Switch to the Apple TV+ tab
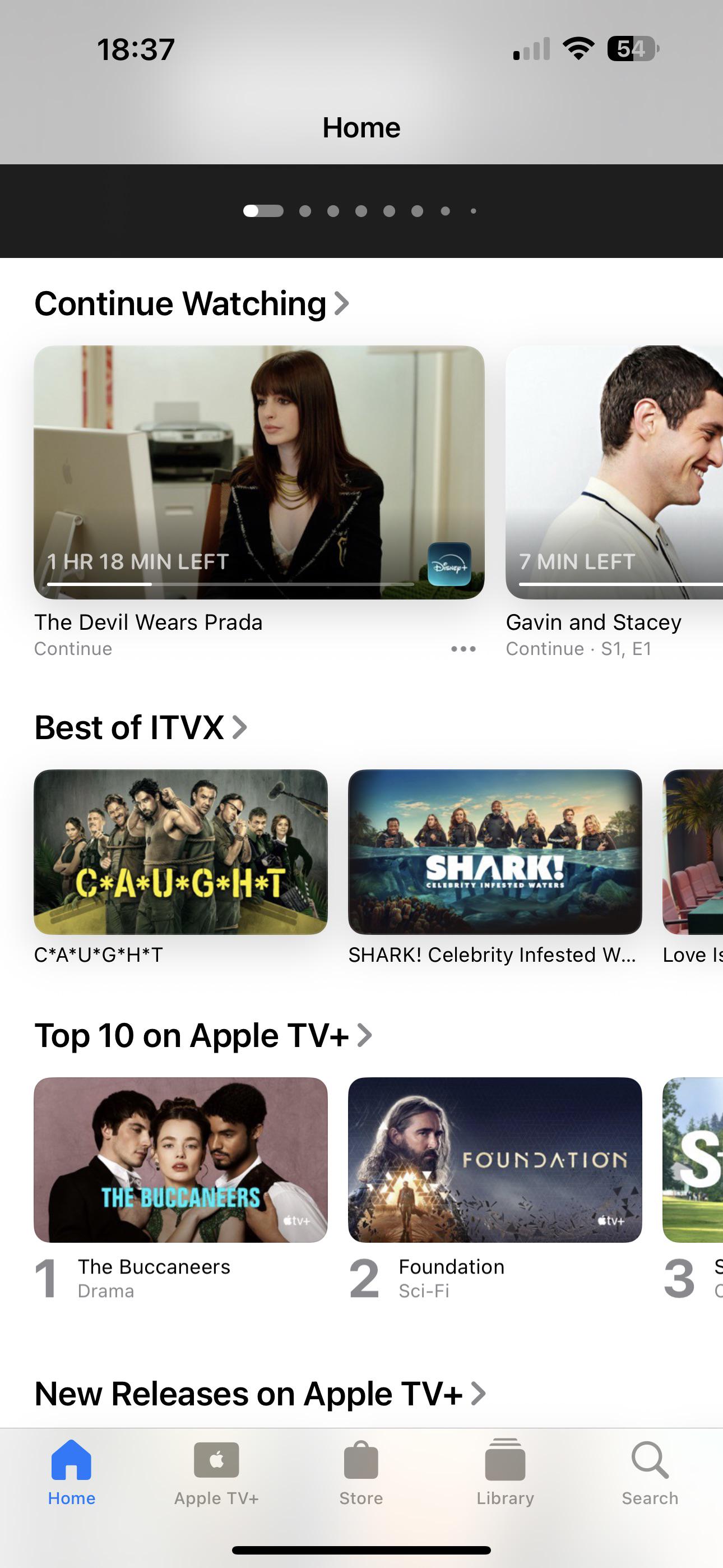Screen dimensions: 723x1568 (x=217, y=1473)
